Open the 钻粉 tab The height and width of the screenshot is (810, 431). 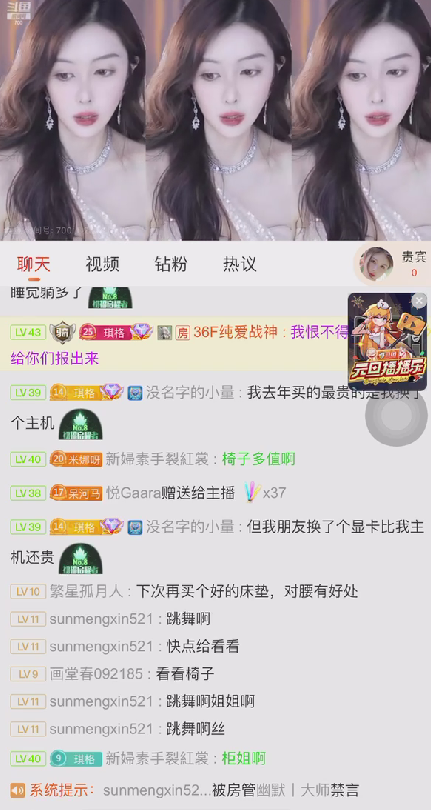[171, 264]
